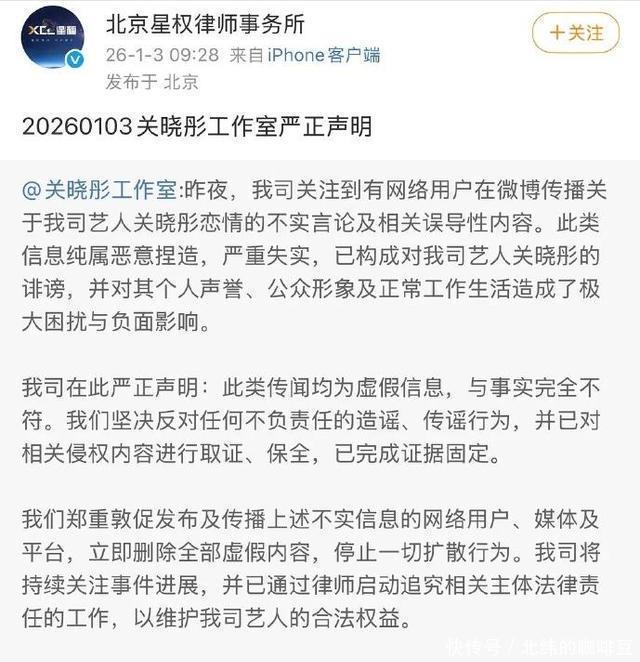Follow 北京星权律师事务所 with the 关注 button
The width and height of the screenshot is (640, 662).
pos(575,32)
